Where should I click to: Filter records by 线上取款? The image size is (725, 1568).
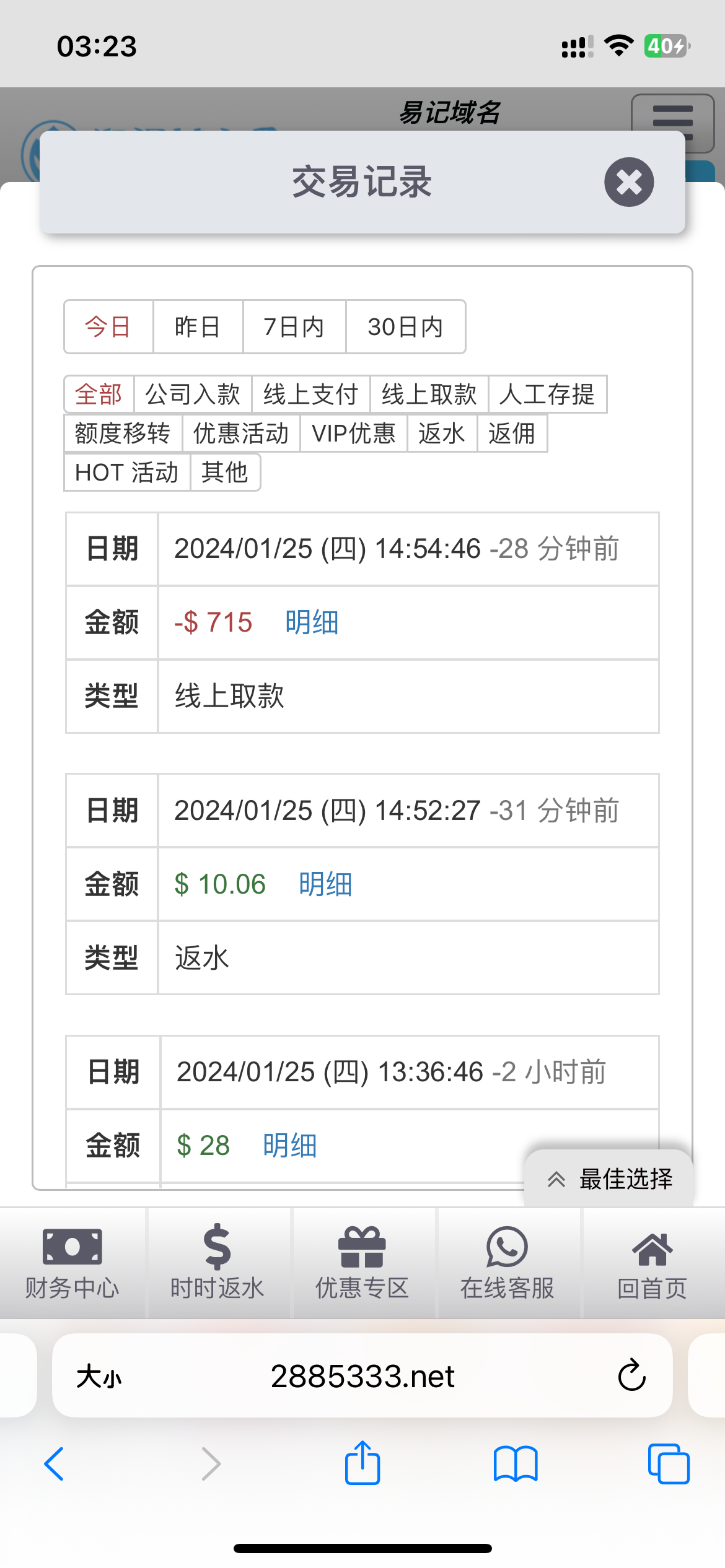point(429,394)
